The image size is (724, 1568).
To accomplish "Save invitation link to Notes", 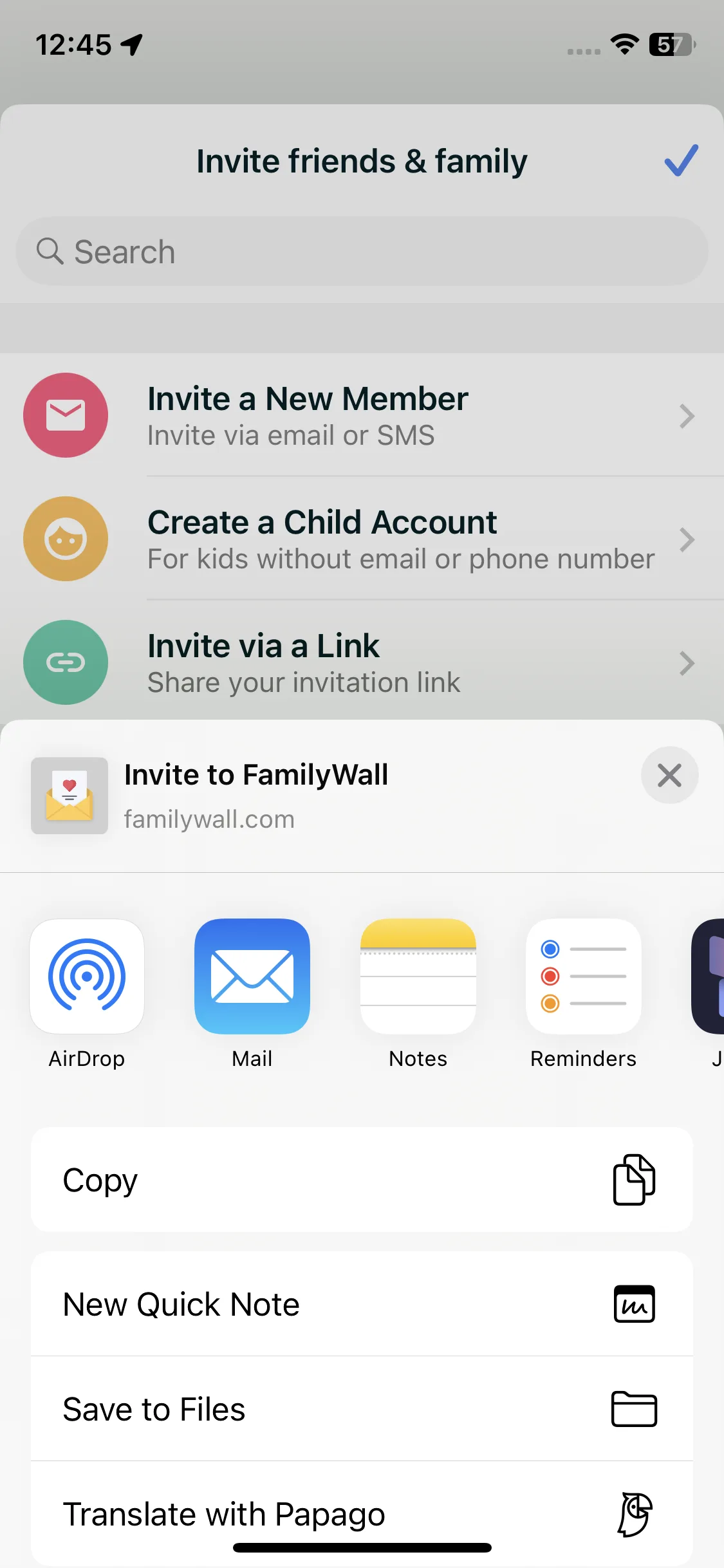I will point(418,976).
